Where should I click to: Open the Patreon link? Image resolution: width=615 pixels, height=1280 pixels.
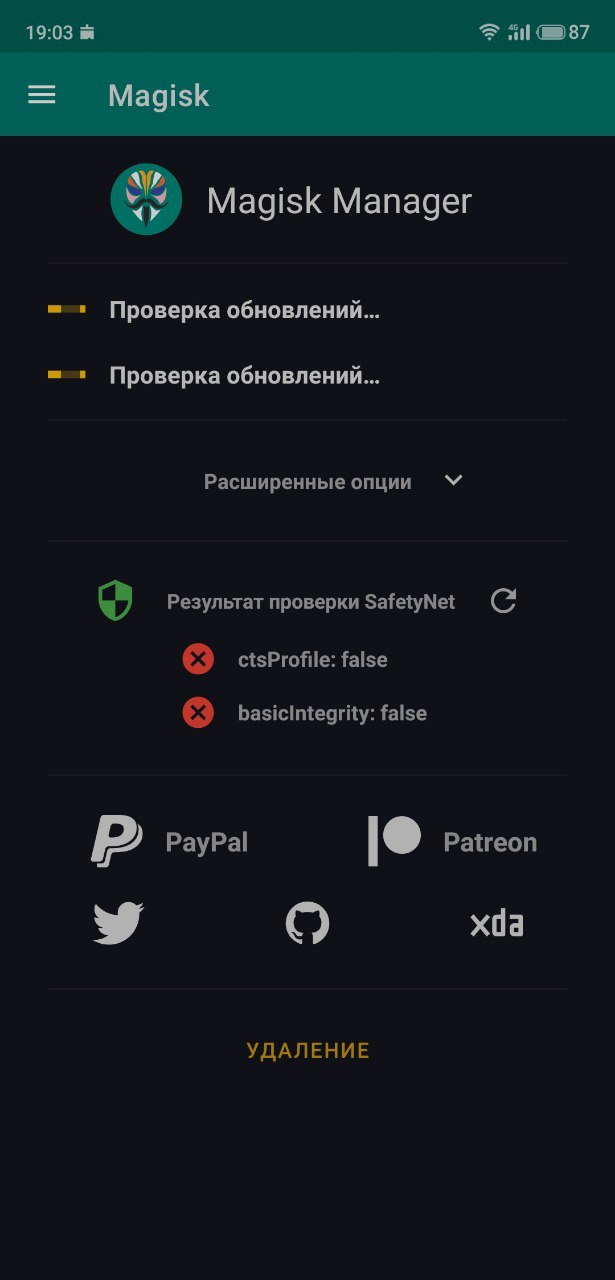click(x=452, y=841)
